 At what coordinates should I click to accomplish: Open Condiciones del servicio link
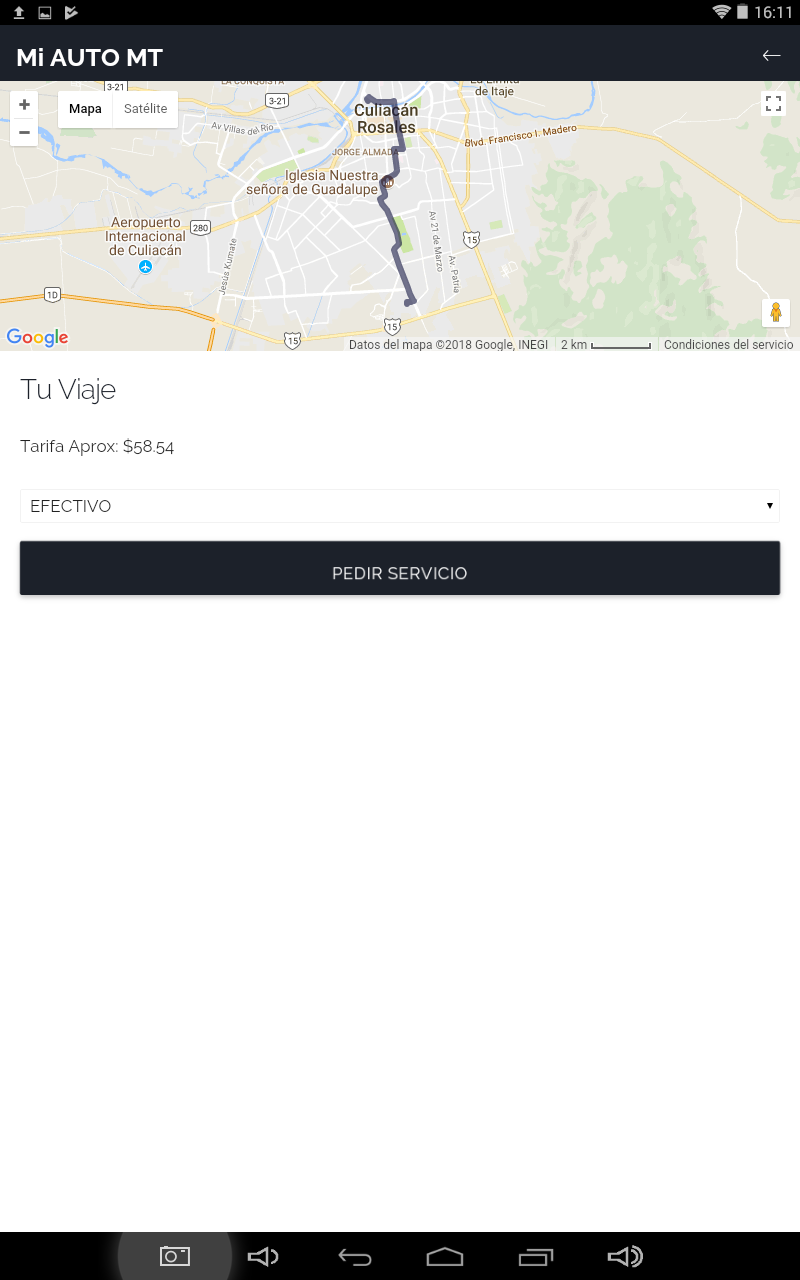pos(728,345)
